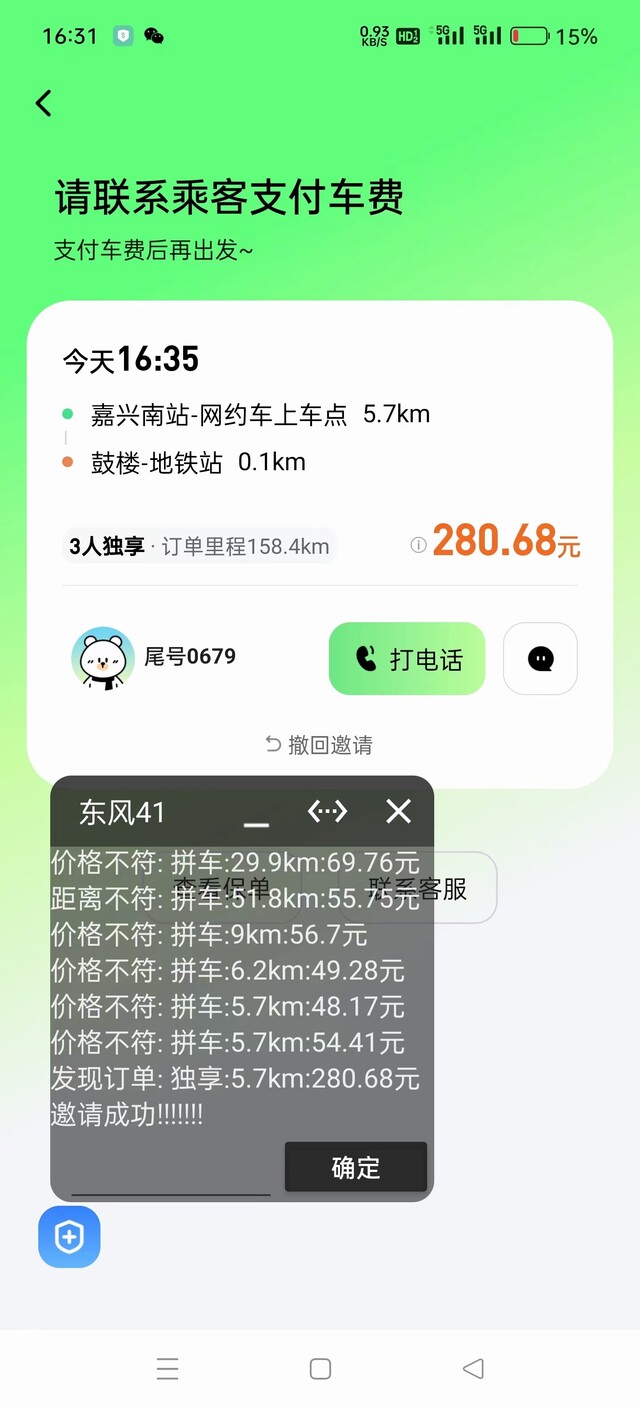Go back using the top-left arrow
The image size is (640, 1408).
(x=43, y=103)
